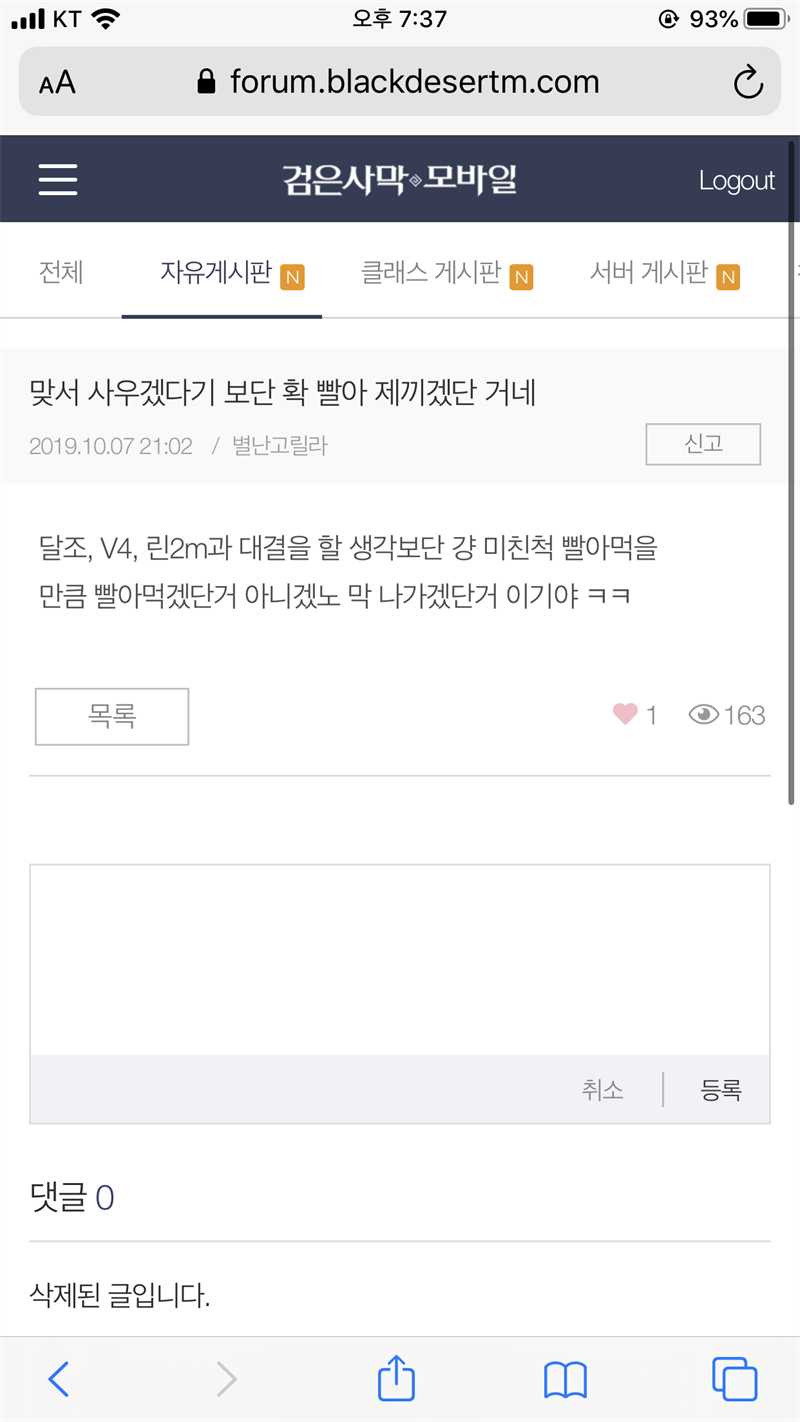Like this post with the heart icon
800x1422 pixels.
pyautogui.click(x=625, y=714)
